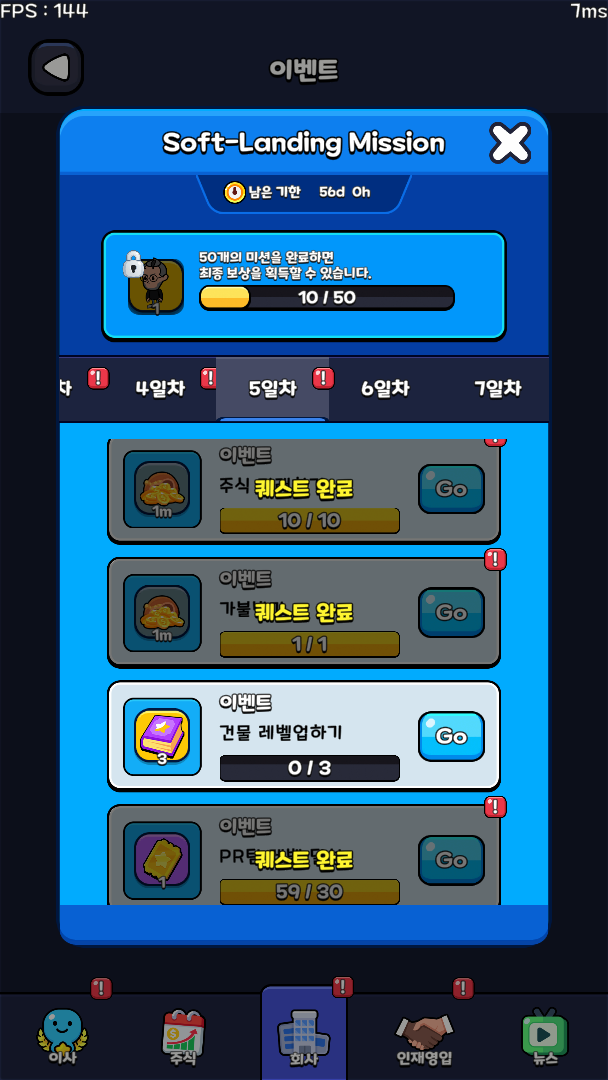Go back from the 이벤트 screen
The height and width of the screenshot is (1080, 608).
(56, 68)
